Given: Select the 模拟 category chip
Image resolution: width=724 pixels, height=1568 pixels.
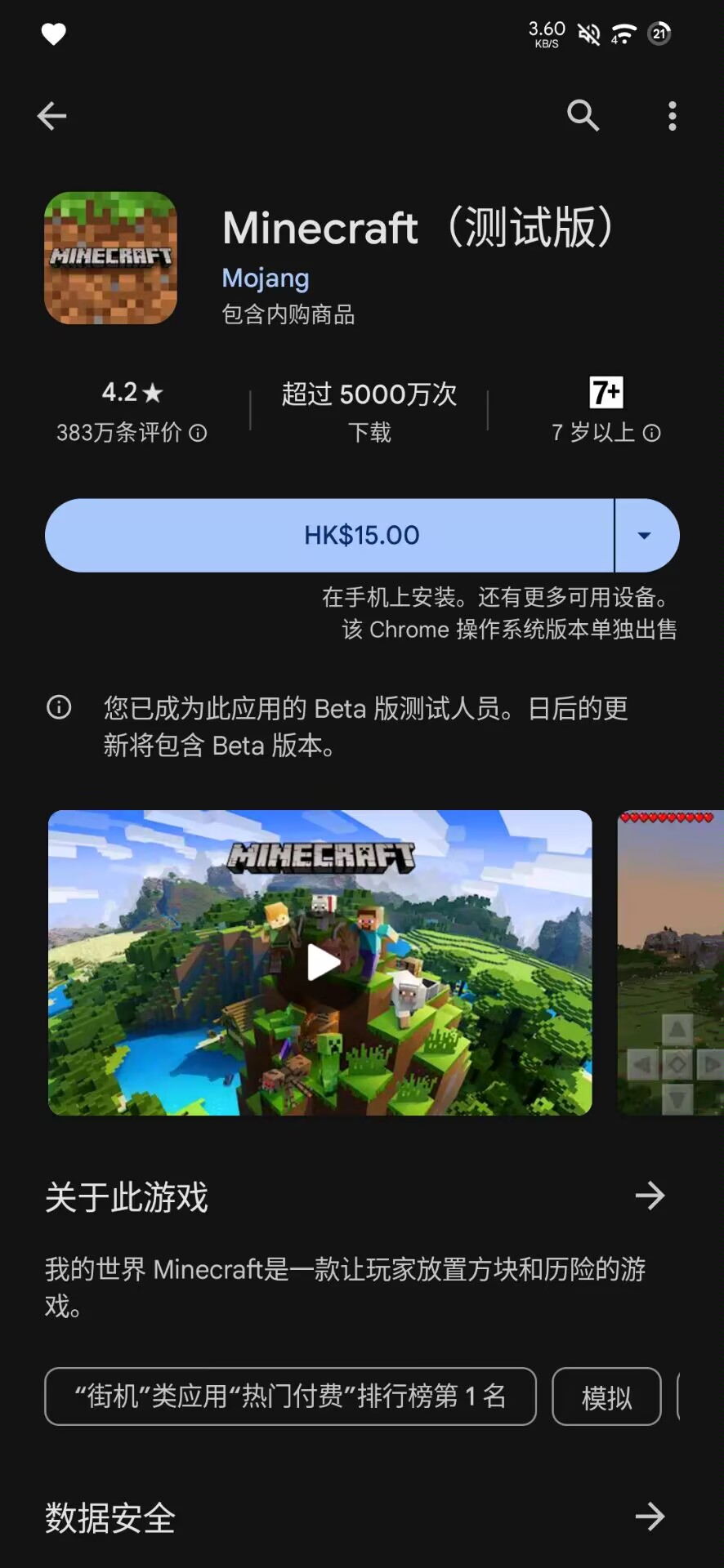Looking at the screenshot, I should point(606,1396).
